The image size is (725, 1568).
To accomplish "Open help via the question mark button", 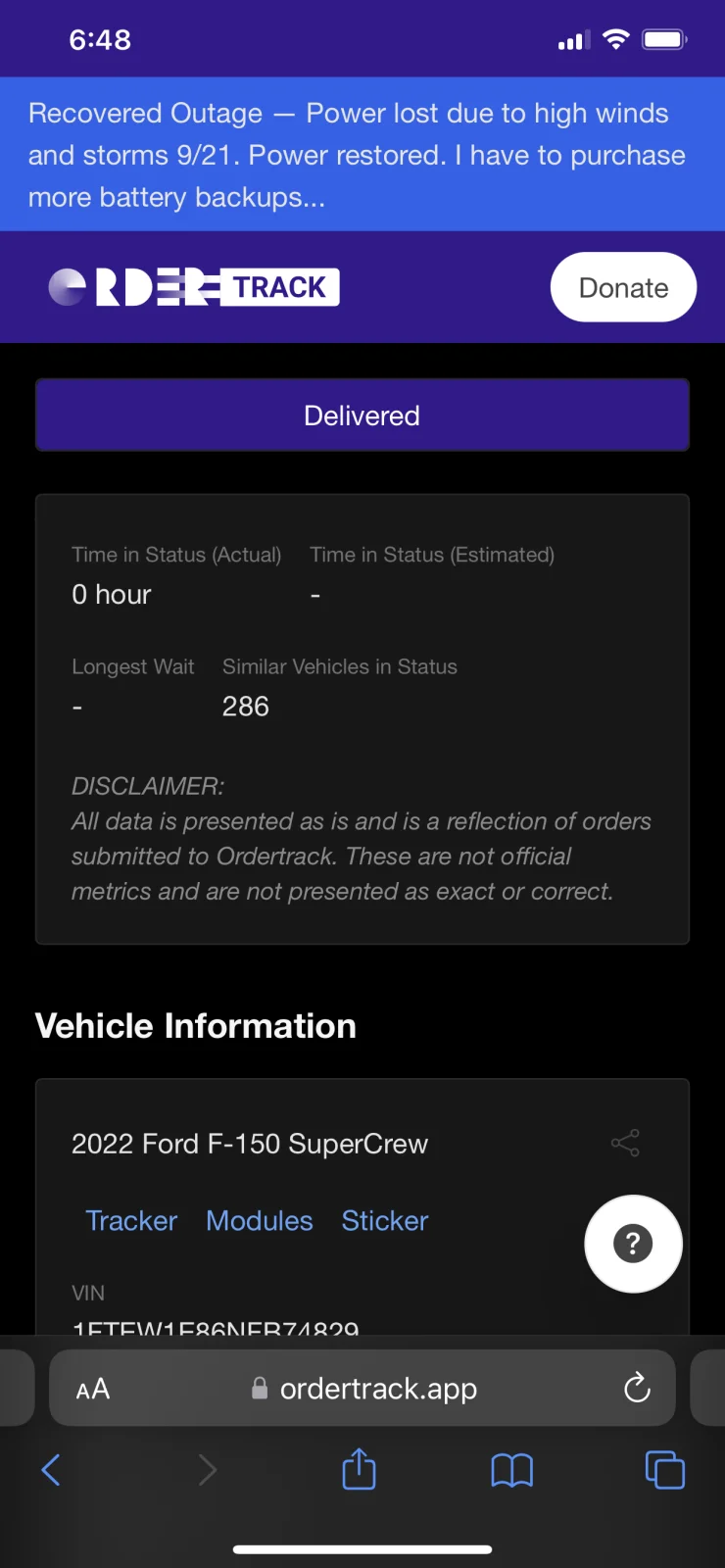I will [x=633, y=1244].
